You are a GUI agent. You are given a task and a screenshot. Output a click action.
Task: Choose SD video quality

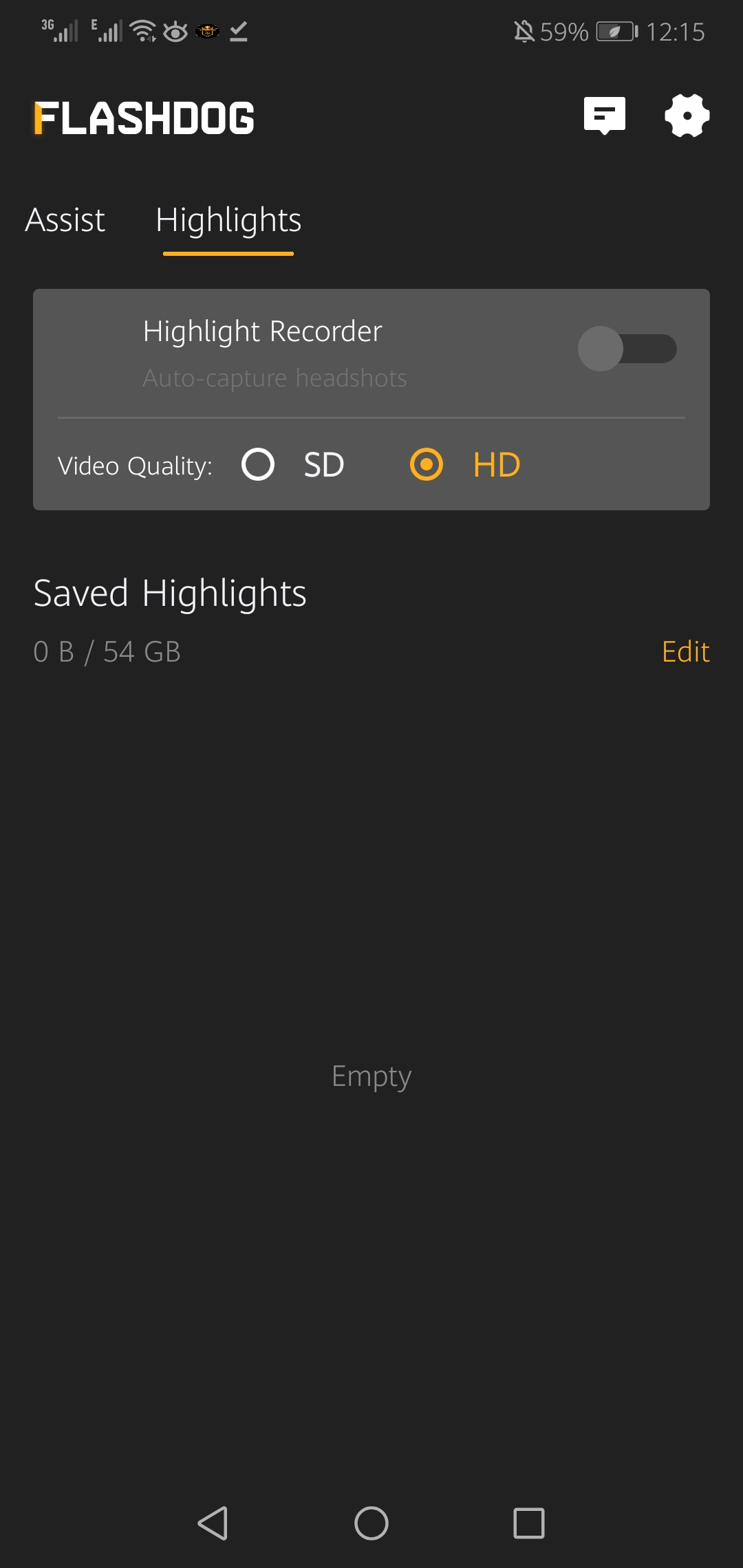click(259, 465)
